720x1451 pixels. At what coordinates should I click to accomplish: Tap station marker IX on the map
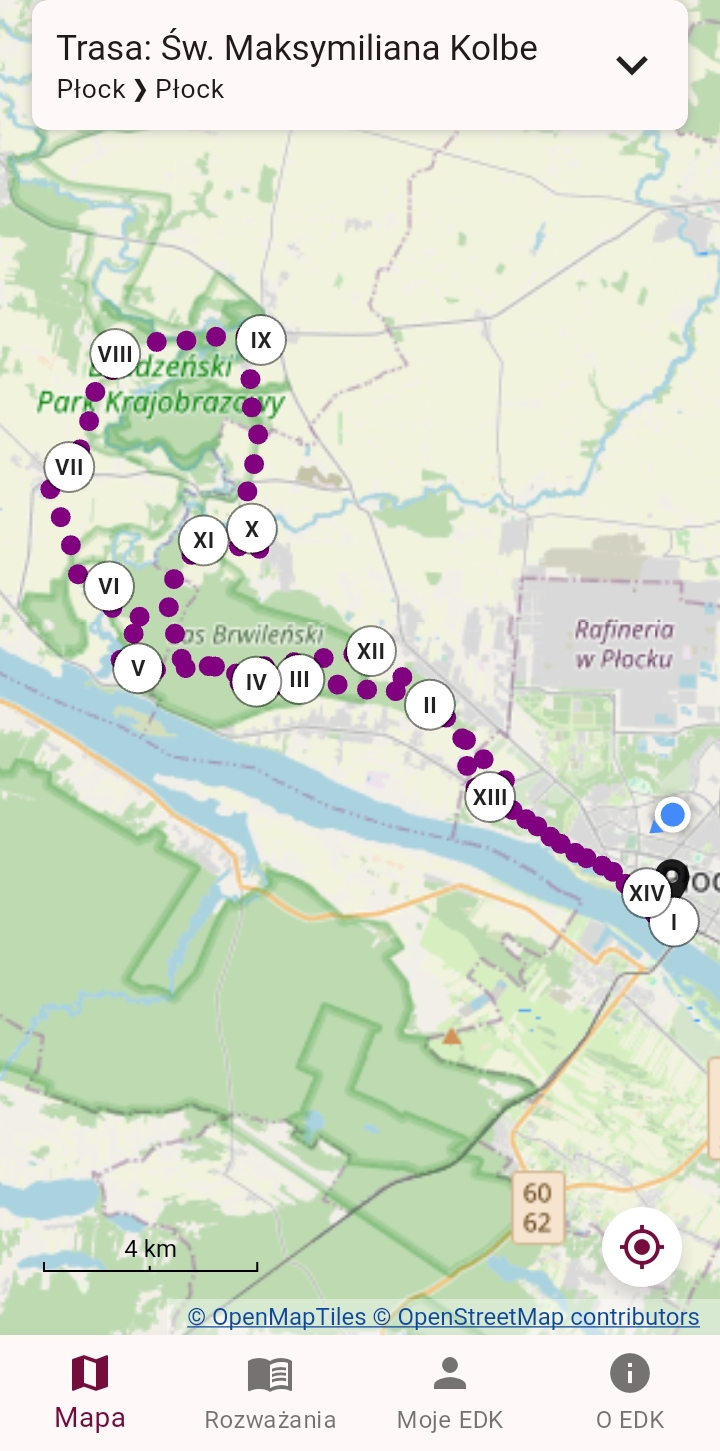tap(261, 340)
